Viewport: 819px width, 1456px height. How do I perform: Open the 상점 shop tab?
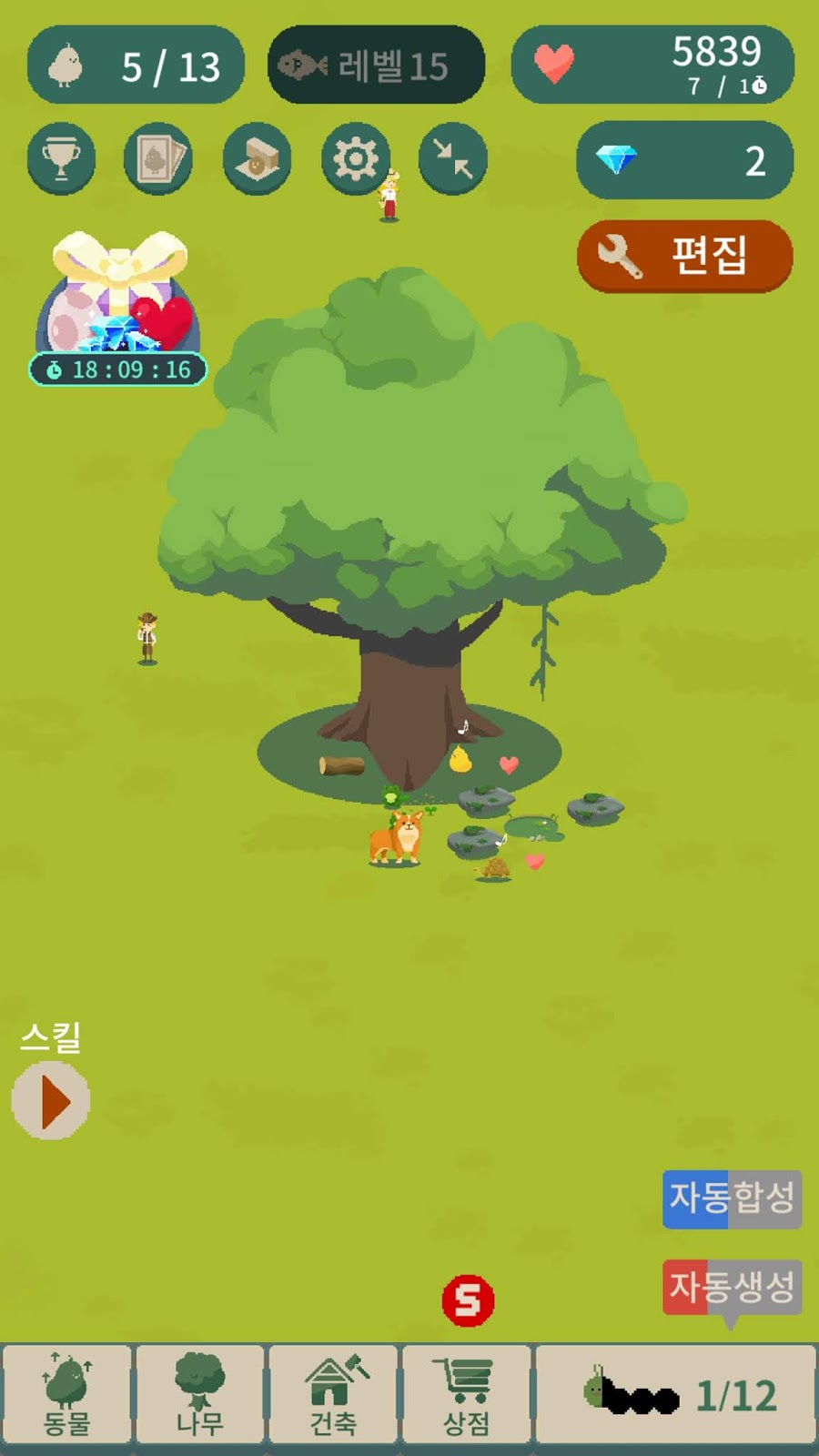(466, 1394)
